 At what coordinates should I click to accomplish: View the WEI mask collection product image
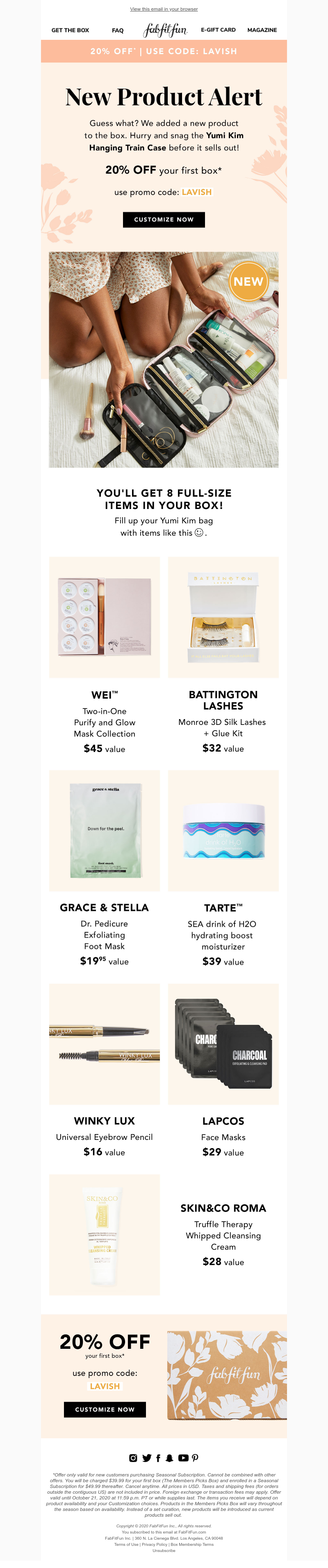point(104,617)
